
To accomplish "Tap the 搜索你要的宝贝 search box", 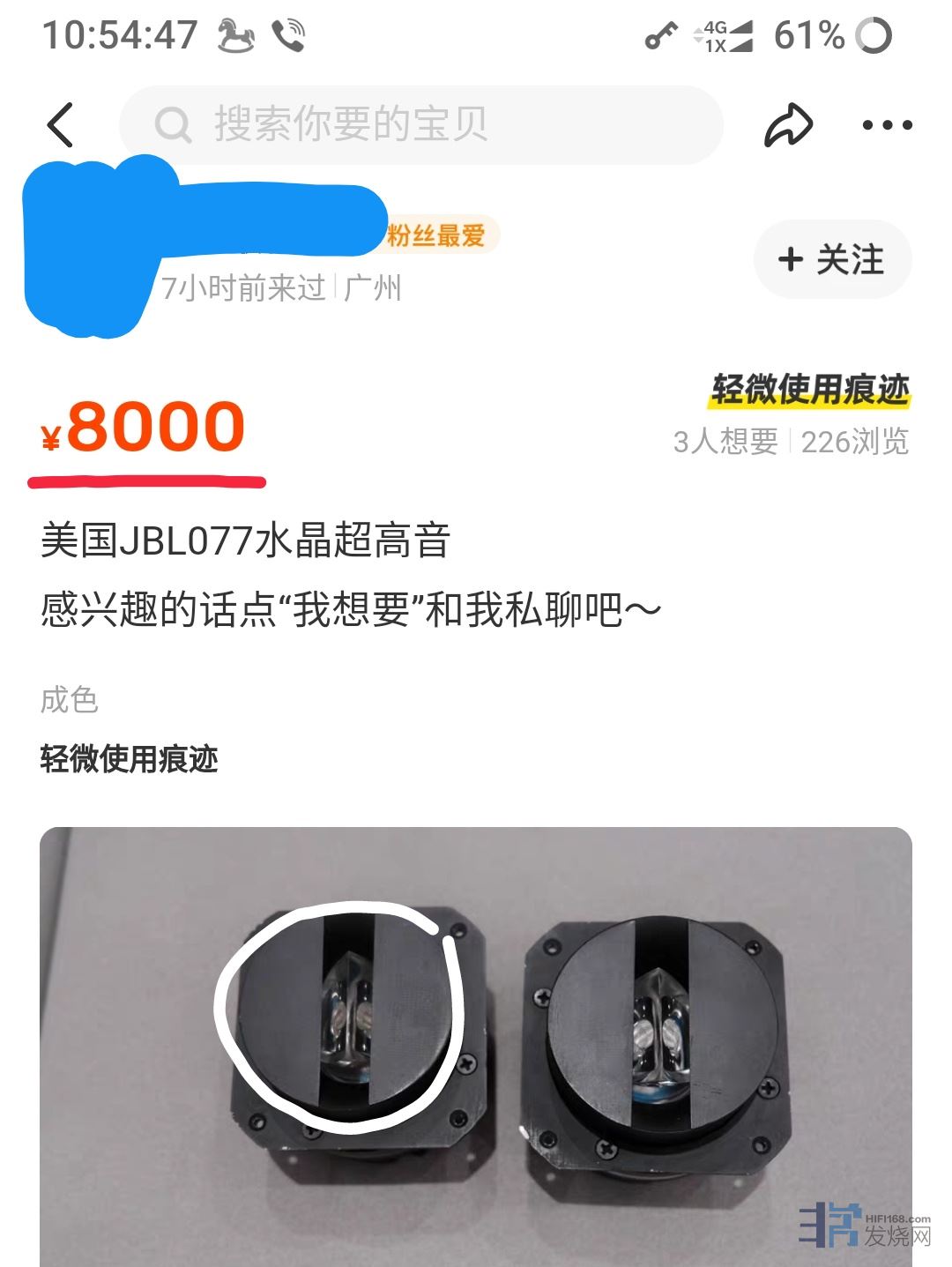I will [421, 124].
